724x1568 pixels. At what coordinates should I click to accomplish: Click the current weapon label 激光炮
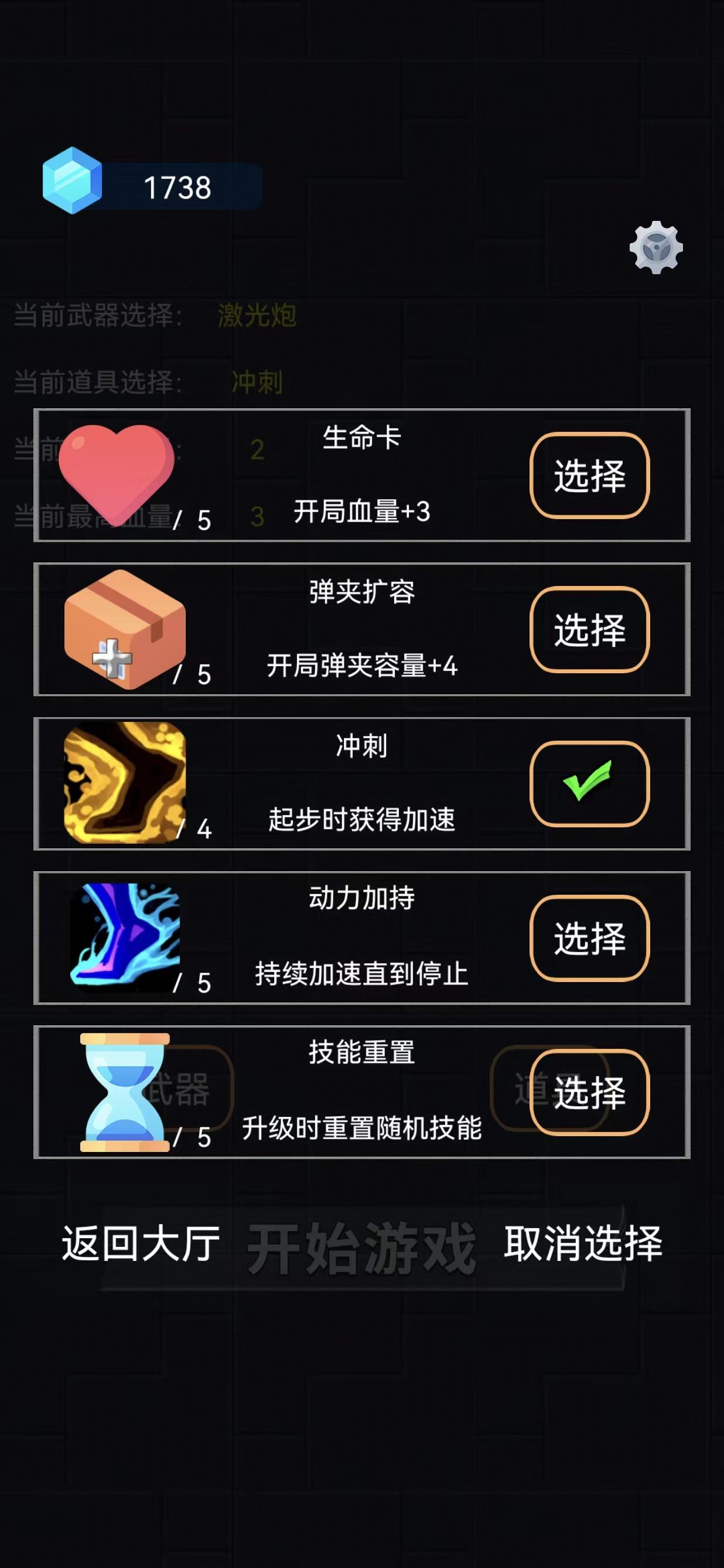click(x=258, y=316)
